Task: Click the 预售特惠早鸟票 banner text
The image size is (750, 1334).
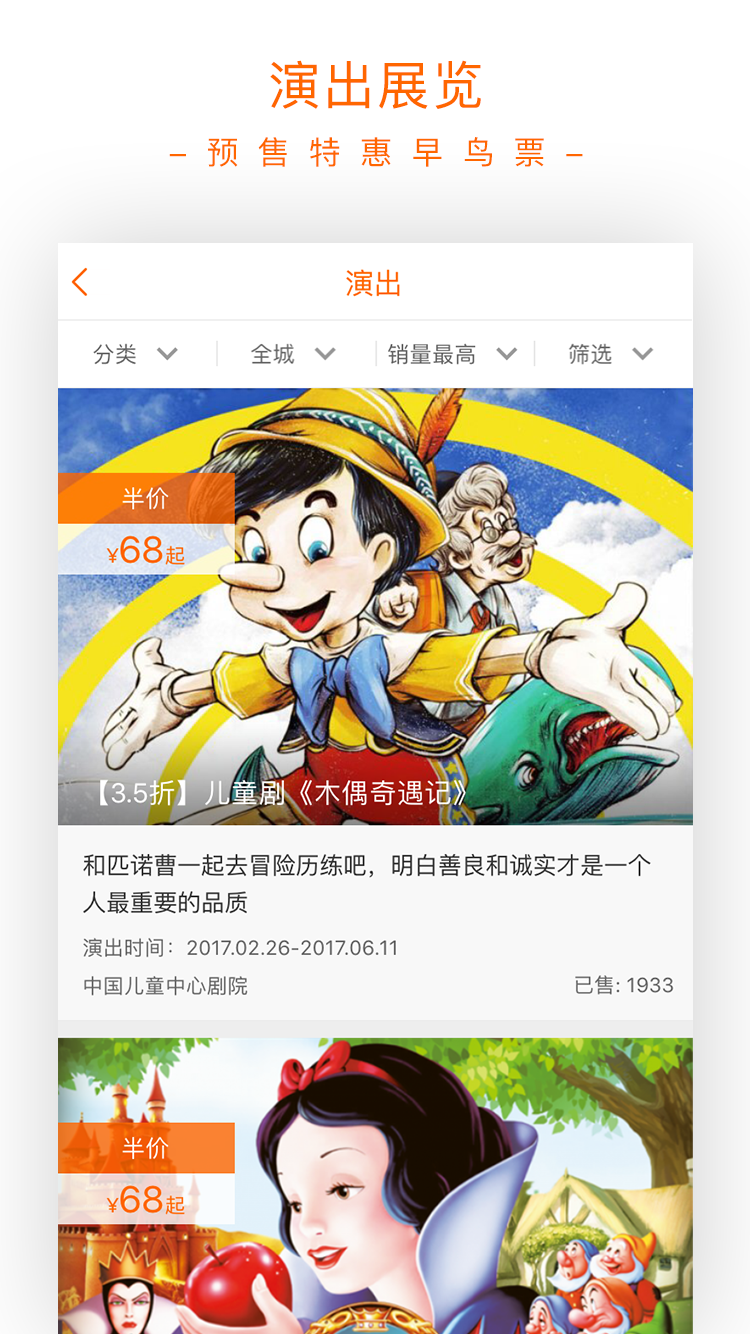Action: [x=375, y=151]
